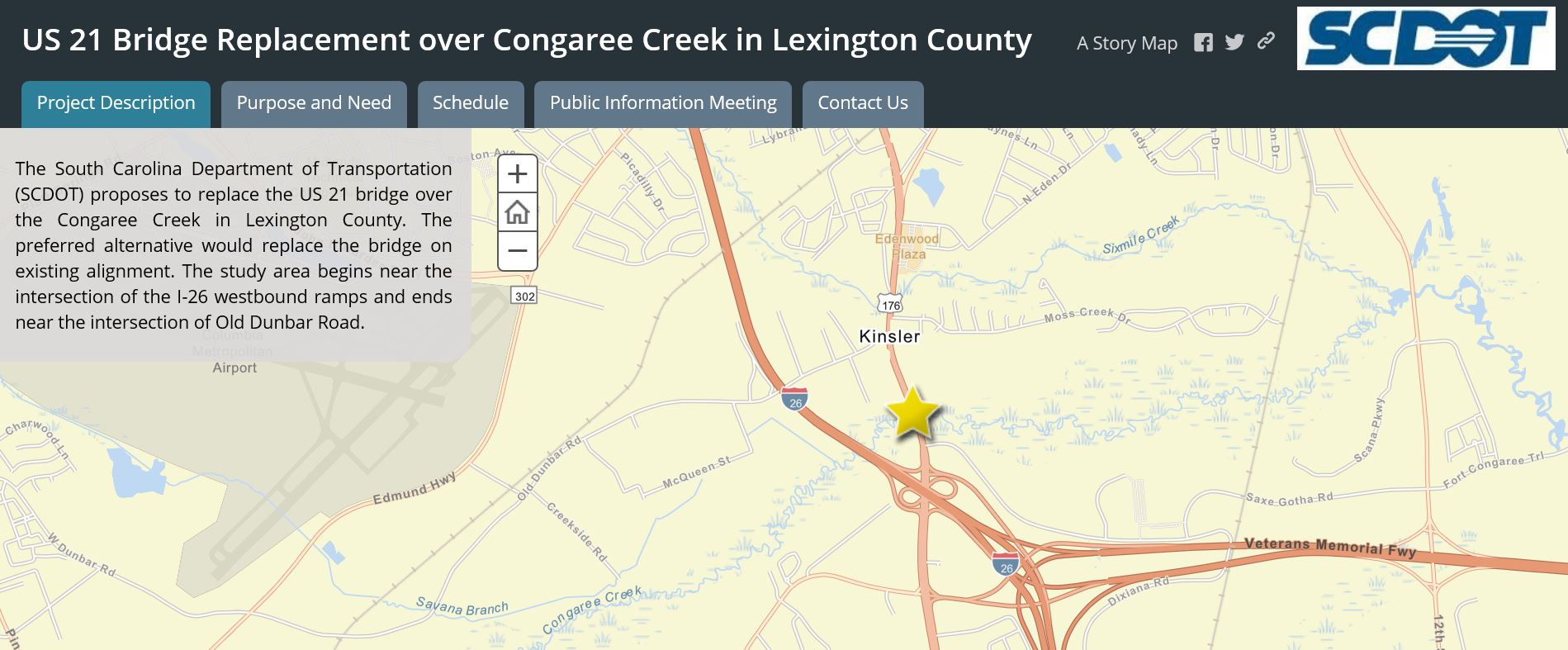The width and height of the screenshot is (1568, 650).
Task: Zoom out on the map
Action: pos(518,250)
